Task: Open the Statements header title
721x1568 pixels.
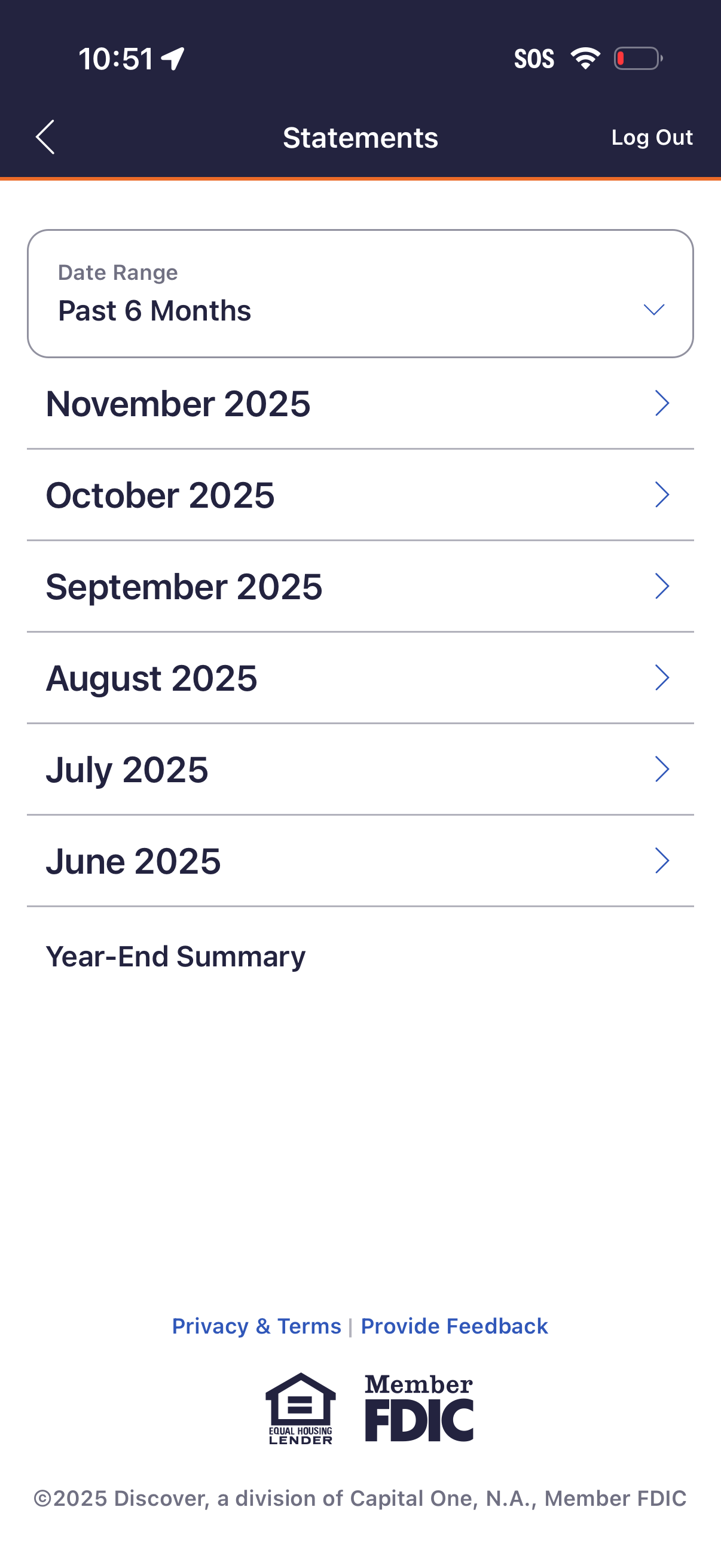Action: [x=360, y=138]
